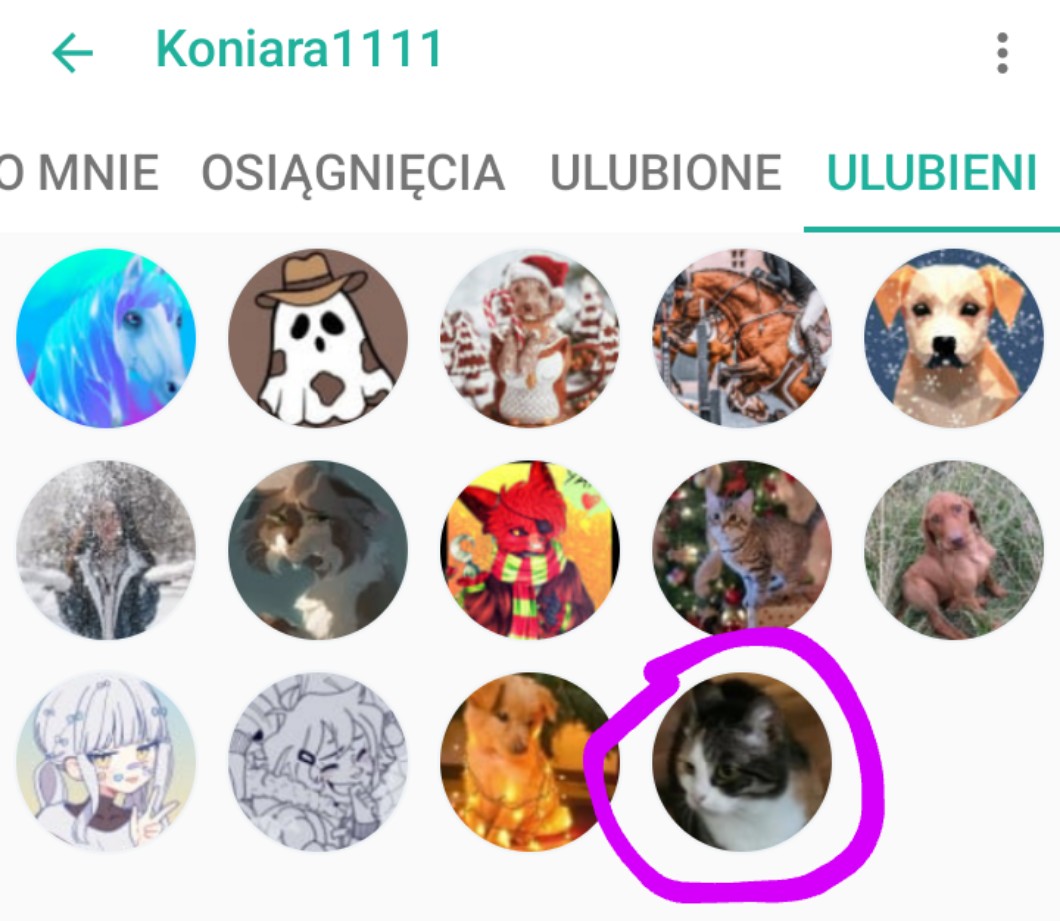Image resolution: width=1060 pixels, height=921 pixels.
Task: Switch to the ULUBIONE tab
Action: click(665, 173)
